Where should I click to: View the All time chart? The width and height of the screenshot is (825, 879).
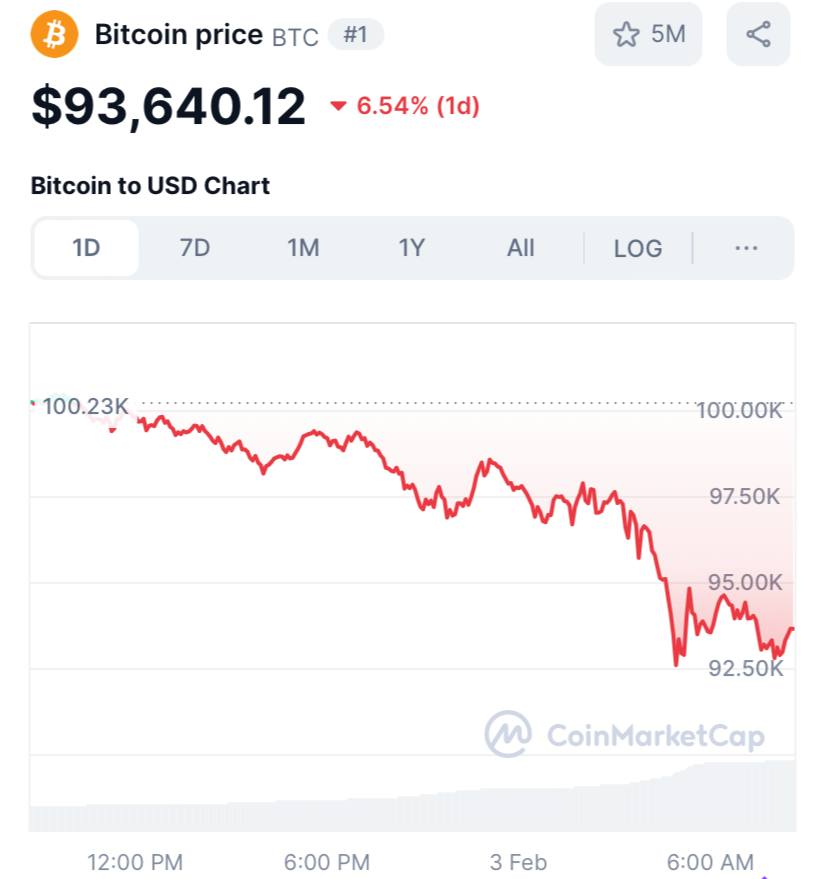pos(520,248)
